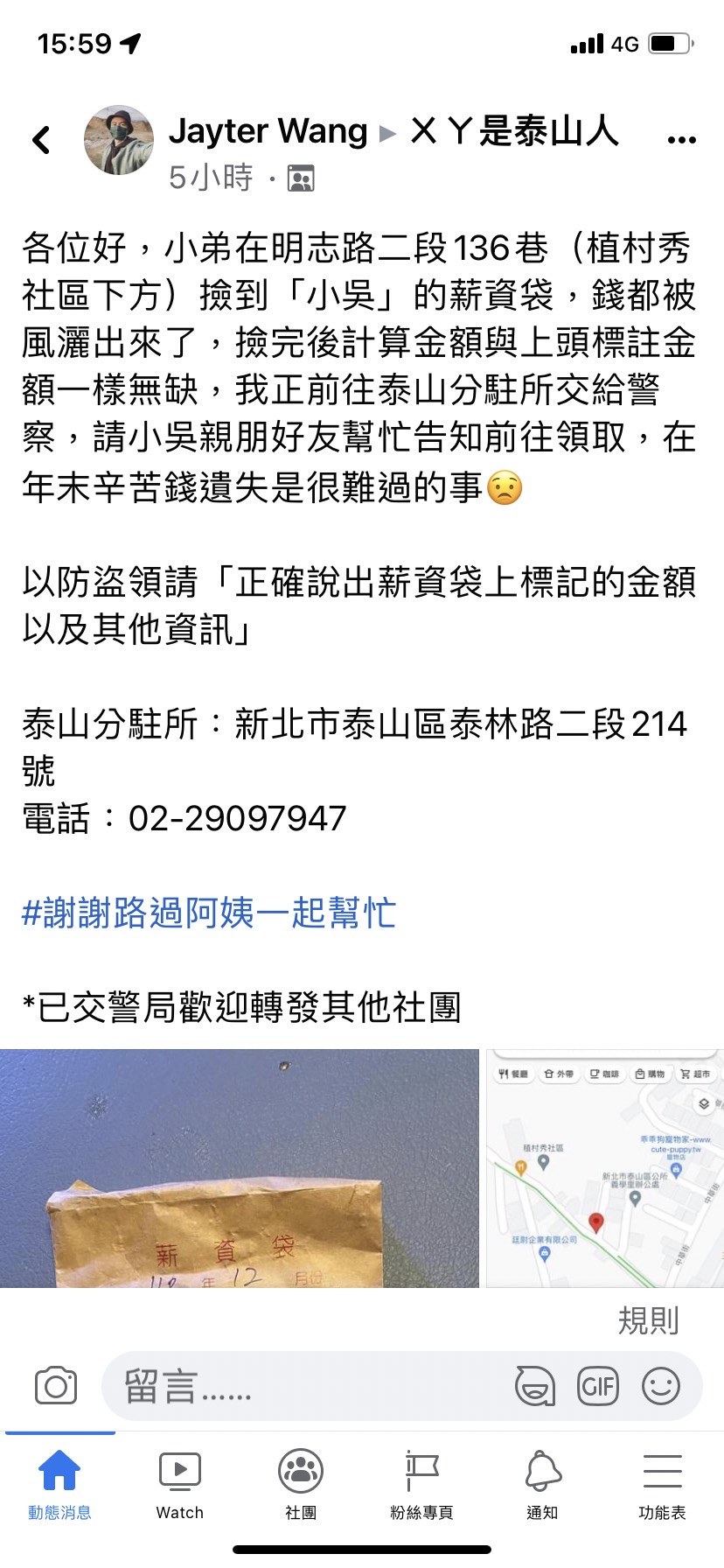Choose an emoji for the comment
Viewport: 724px width, 1568px height.
(x=661, y=1386)
